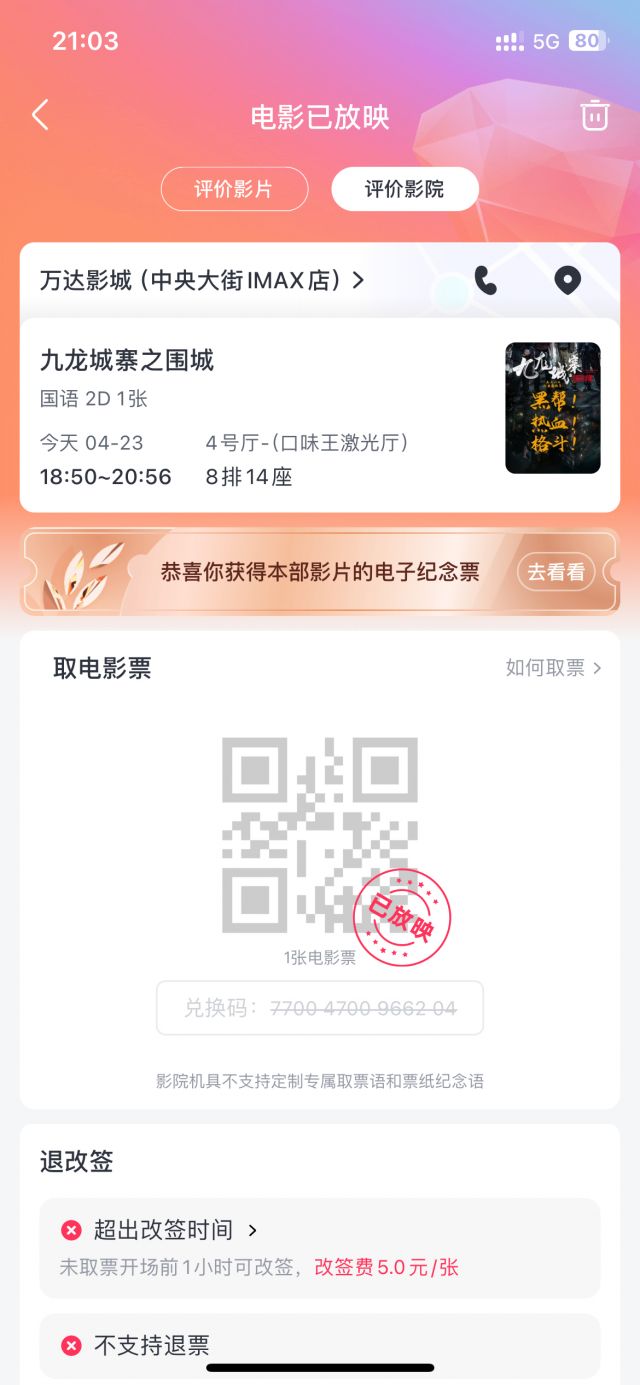640x1385 pixels.
Task: Tap 评价影片 to rate the movie
Action: [x=234, y=189]
